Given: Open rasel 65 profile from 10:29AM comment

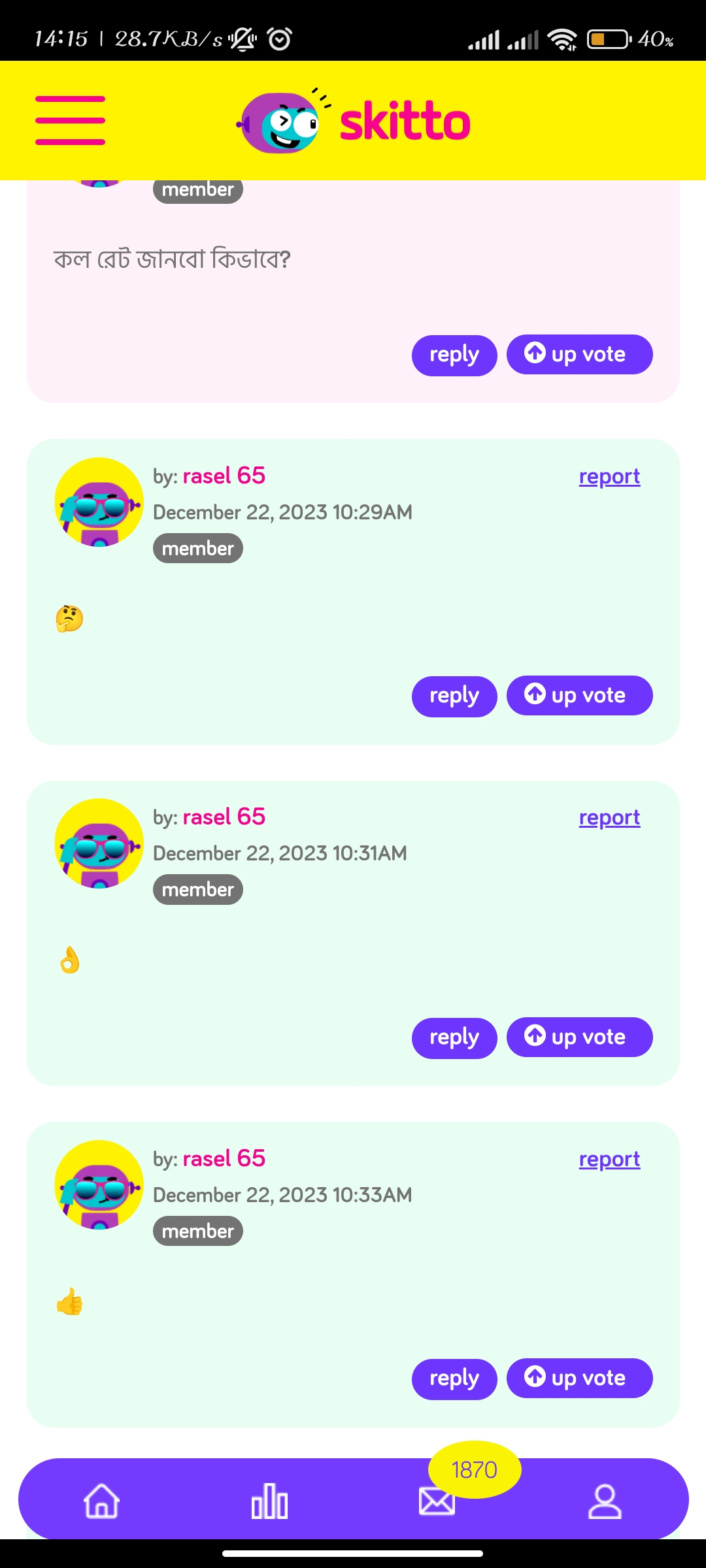Looking at the screenshot, I should [x=224, y=476].
